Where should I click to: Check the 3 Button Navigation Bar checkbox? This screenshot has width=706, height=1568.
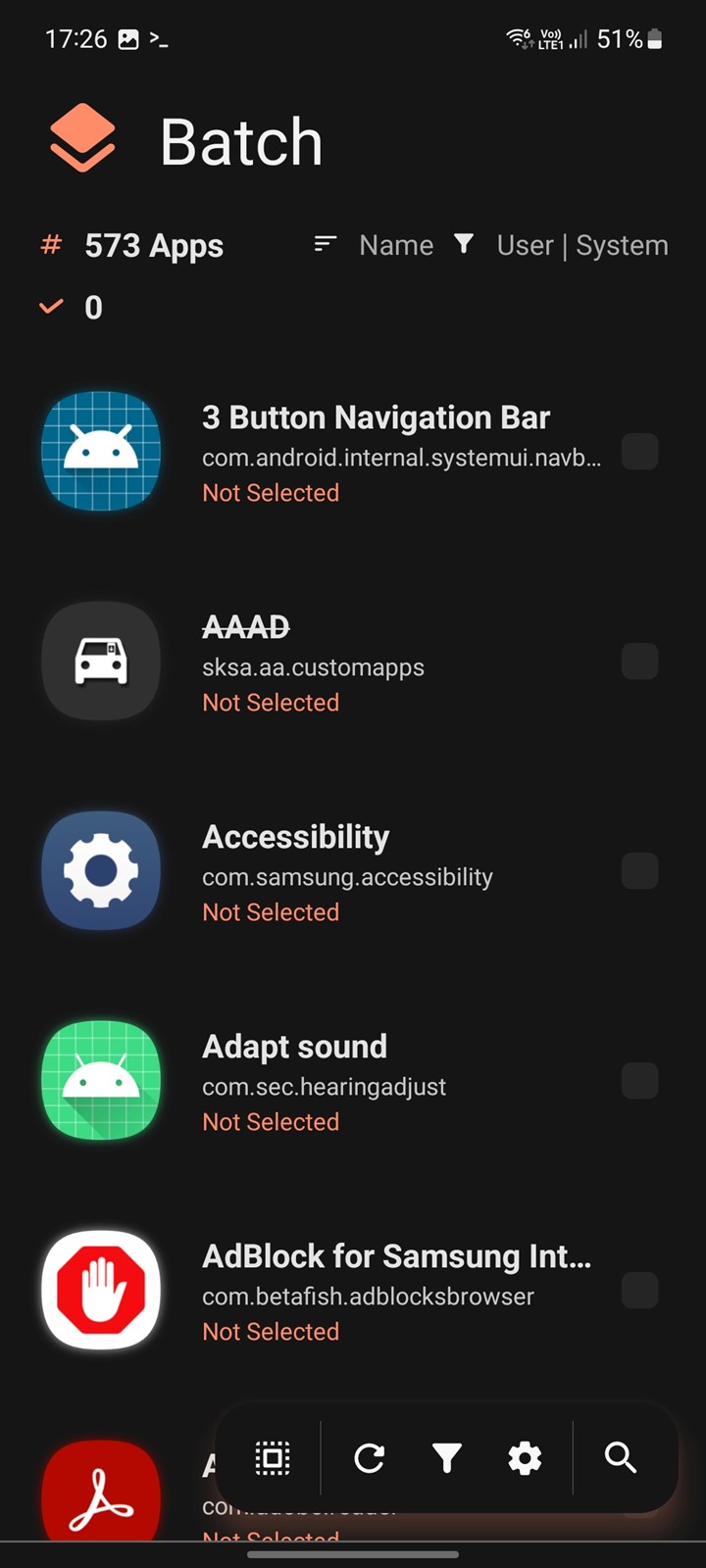(639, 452)
